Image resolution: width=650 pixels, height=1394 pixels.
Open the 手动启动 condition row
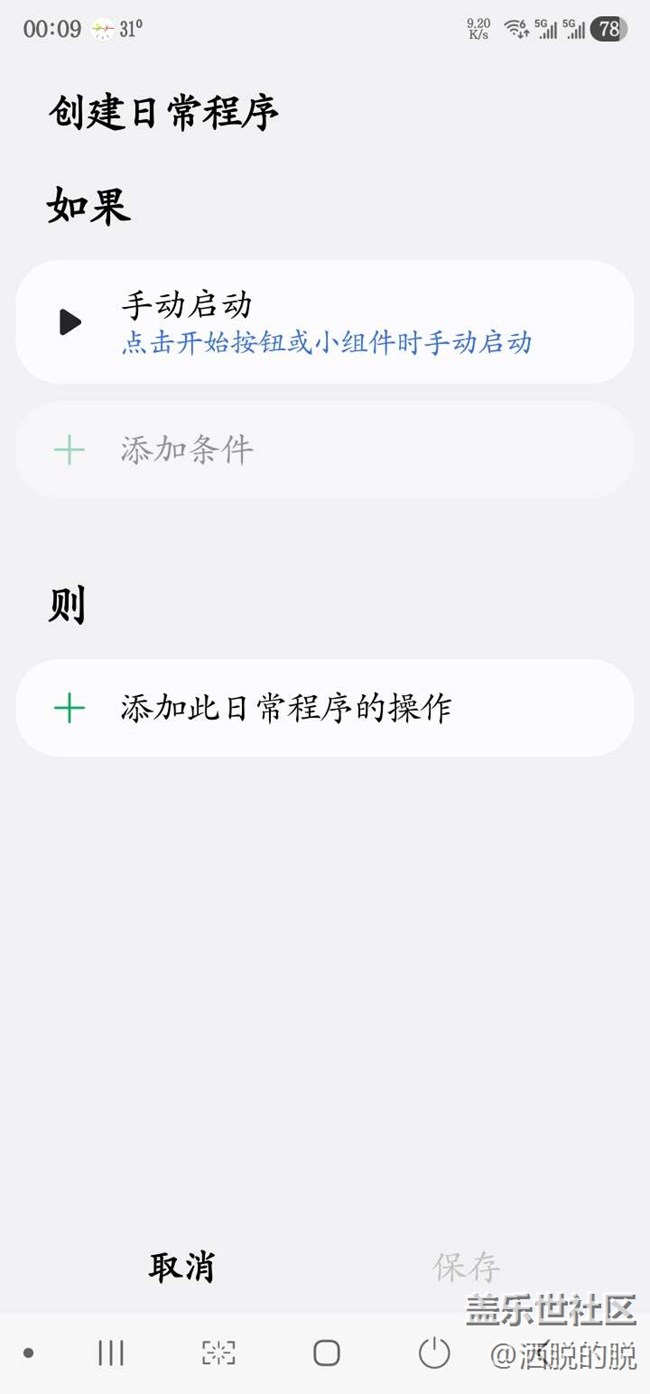coord(324,322)
